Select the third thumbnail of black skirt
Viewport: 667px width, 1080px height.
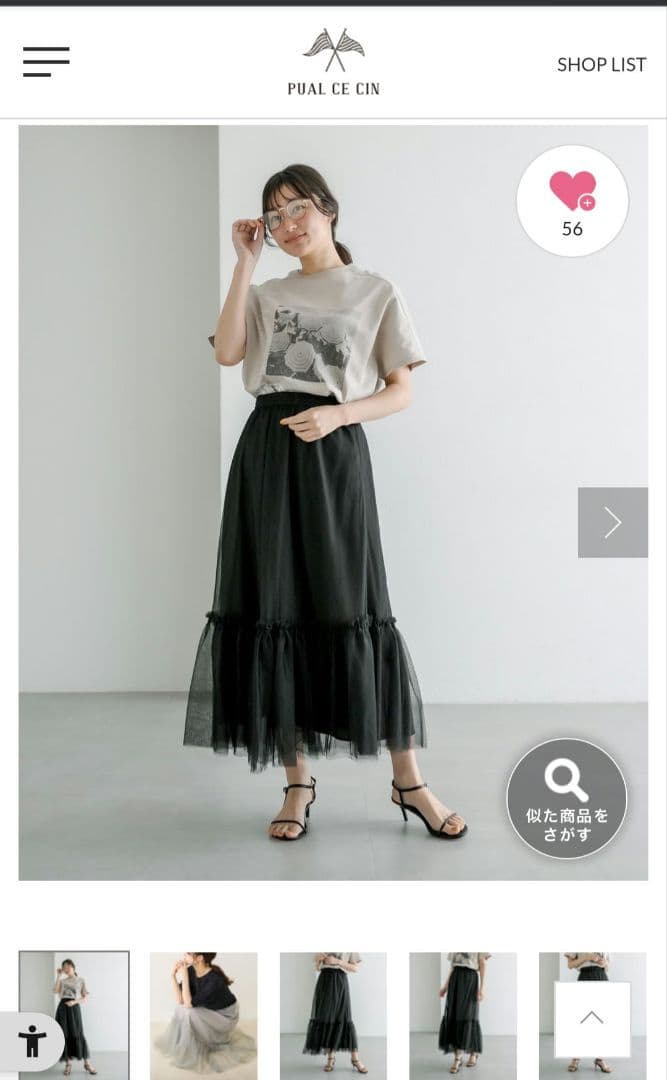click(333, 1012)
